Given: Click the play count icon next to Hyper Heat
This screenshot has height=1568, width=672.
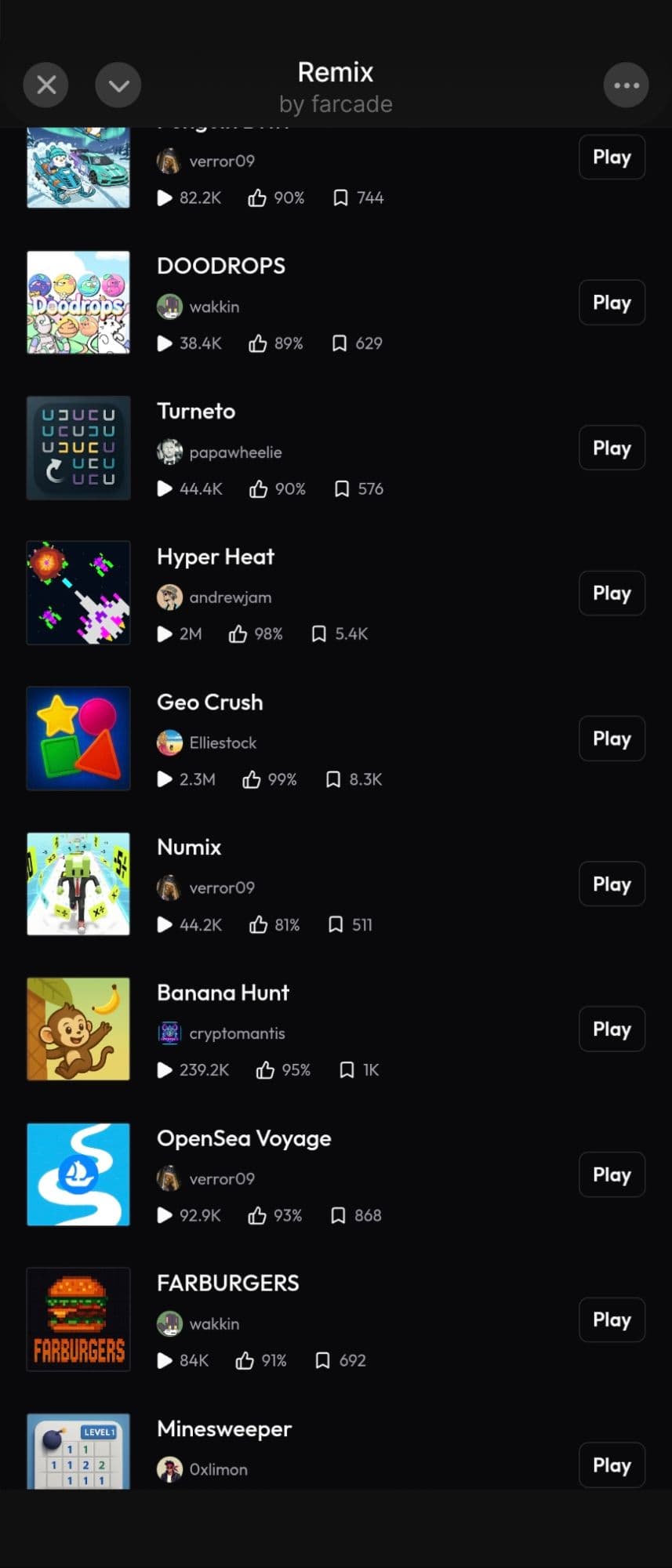Looking at the screenshot, I should [x=164, y=634].
